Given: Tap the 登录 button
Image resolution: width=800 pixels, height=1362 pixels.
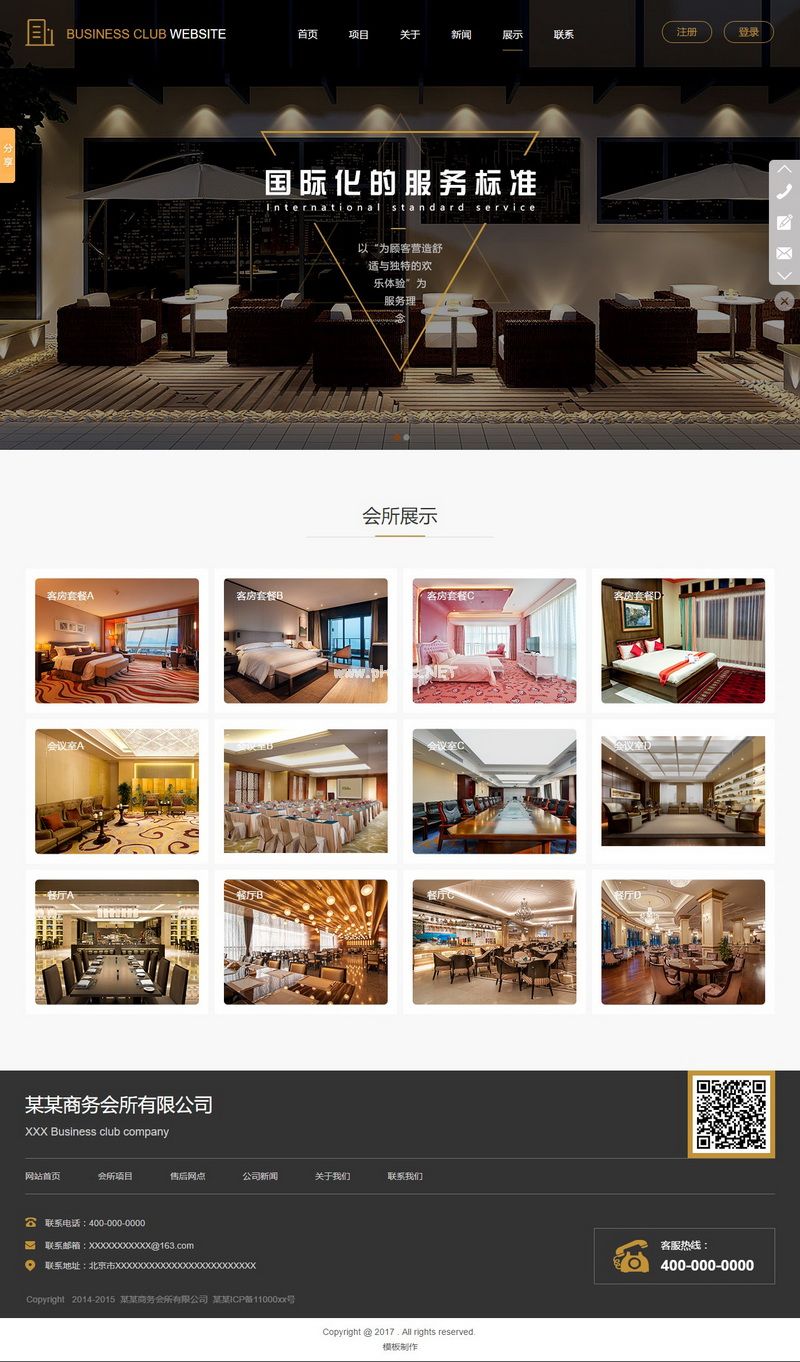Looking at the screenshot, I should click(748, 32).
